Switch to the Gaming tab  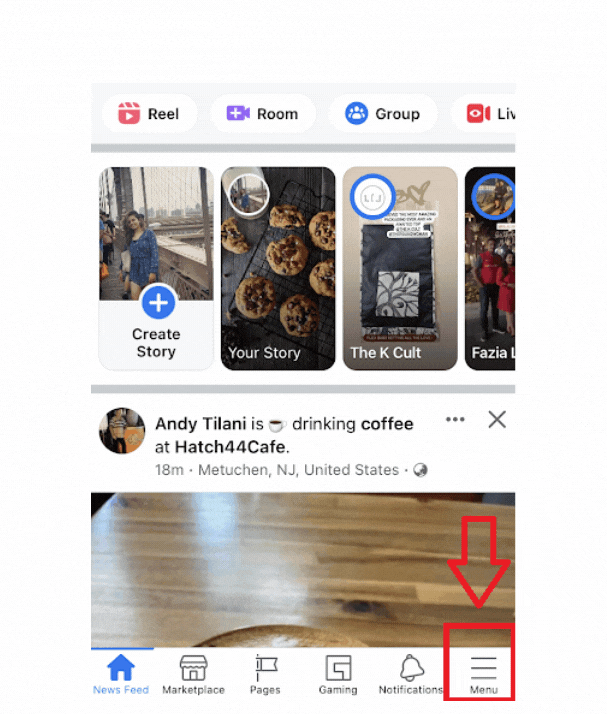[x=338, y=674]
